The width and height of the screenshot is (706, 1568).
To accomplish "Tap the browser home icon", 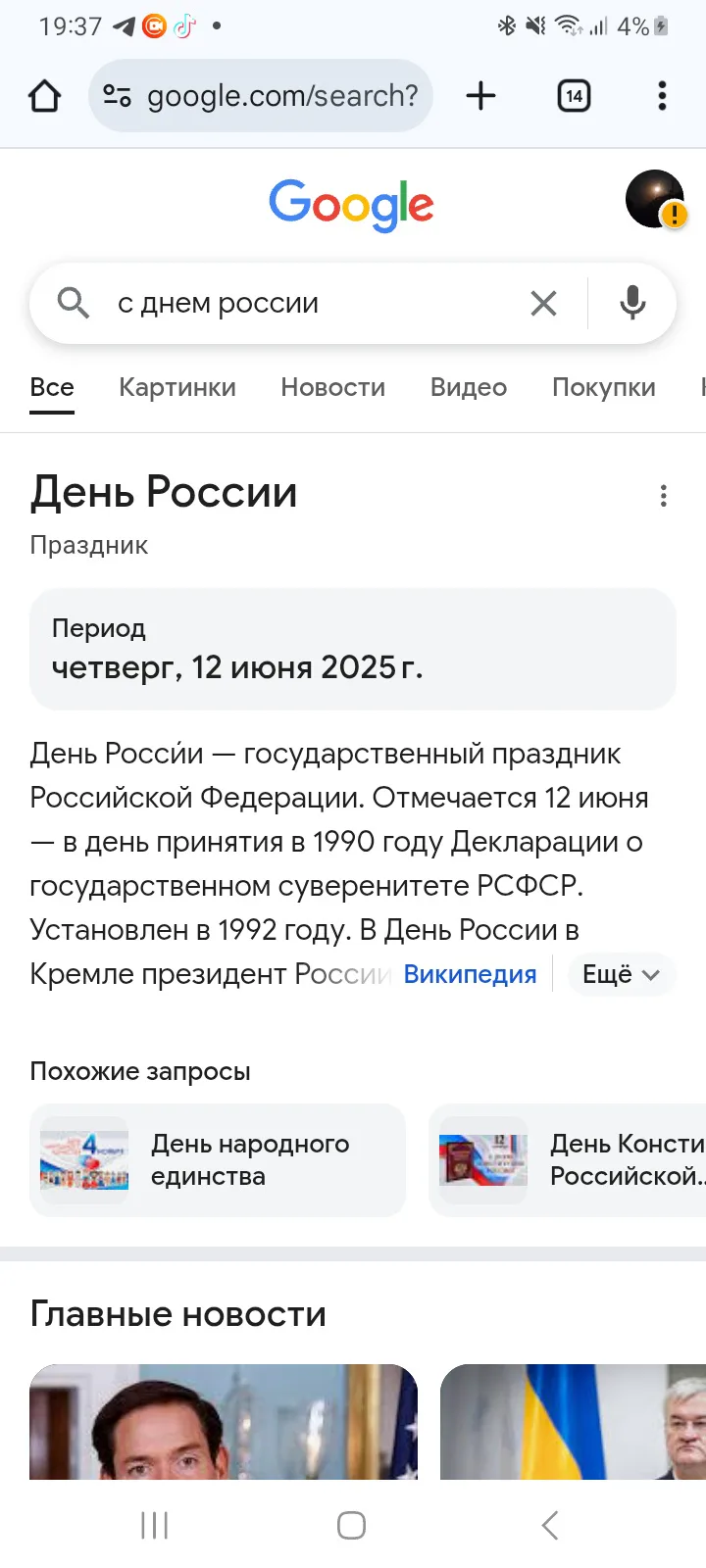I will pos(45,96).
